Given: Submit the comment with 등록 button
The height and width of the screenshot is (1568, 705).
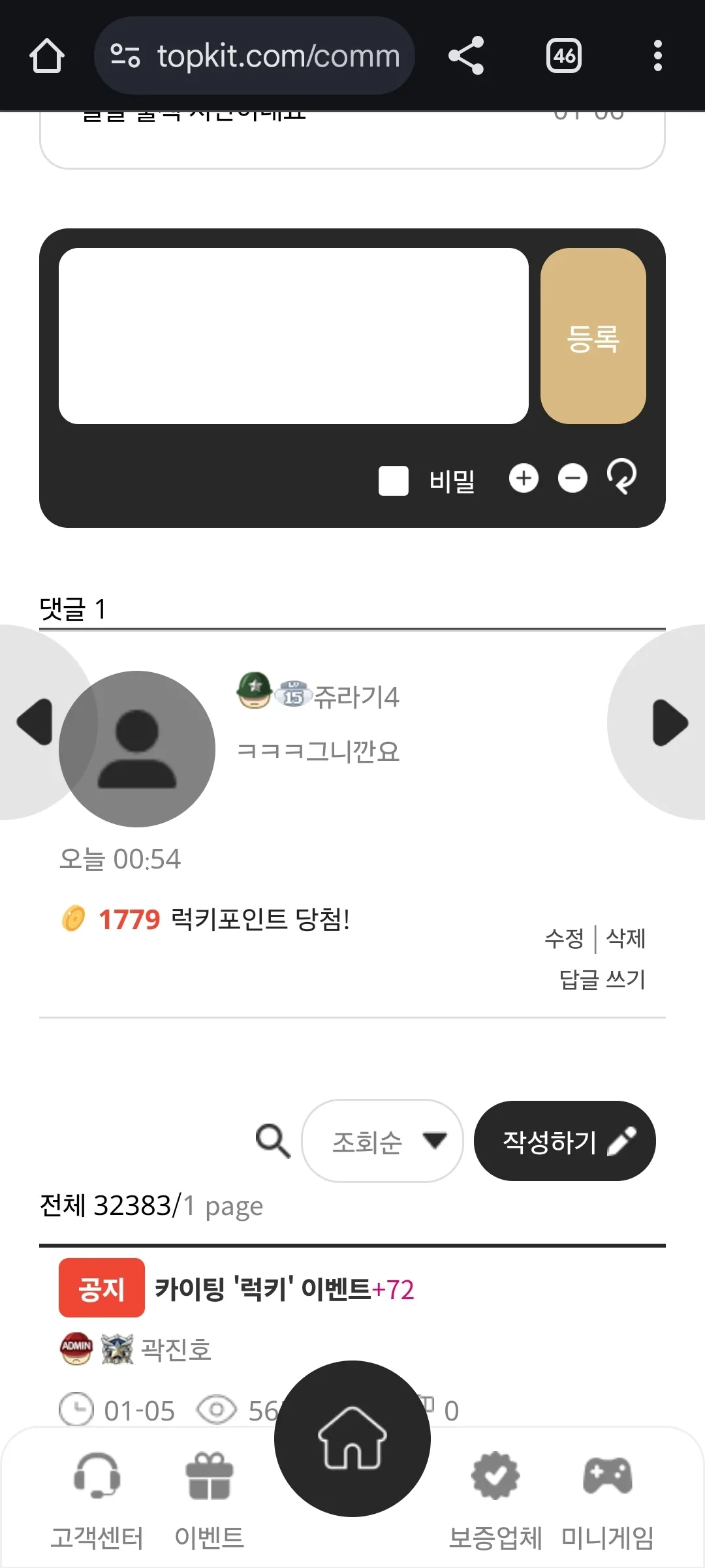Looking at the screenshot, I should pyautogui.click(x=593, y=336).
